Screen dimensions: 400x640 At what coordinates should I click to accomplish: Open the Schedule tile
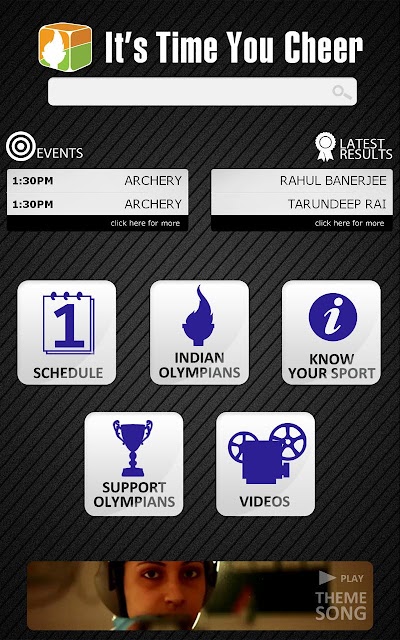pyautogui.click(x=67, y=333)
